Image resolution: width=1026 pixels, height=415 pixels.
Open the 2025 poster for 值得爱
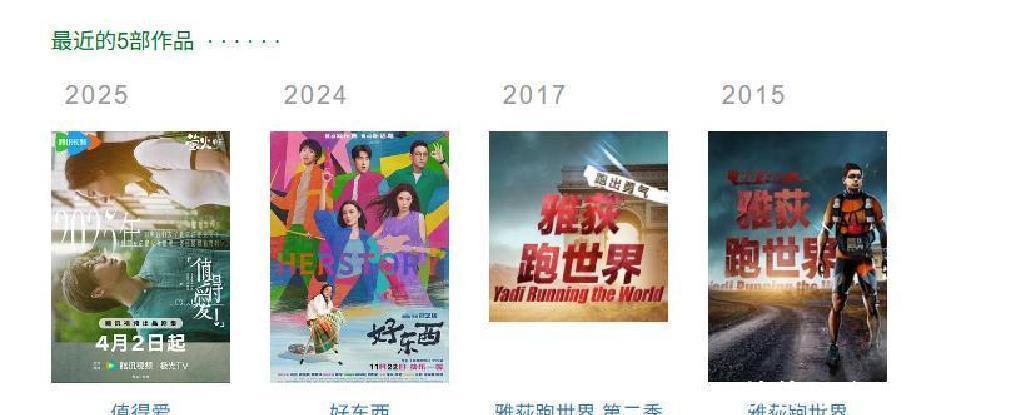140,256
